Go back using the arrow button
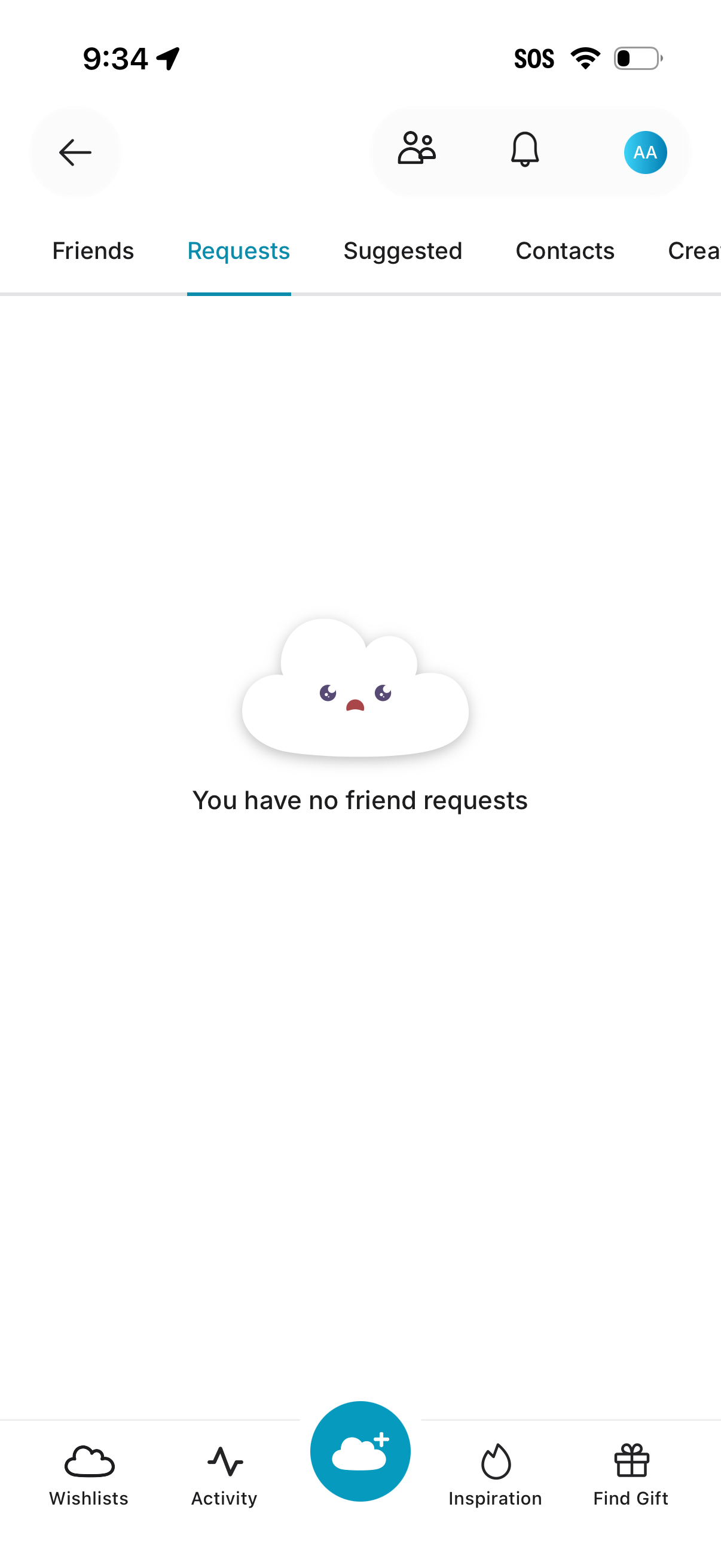The height and width of the screenshot is (1568, 721). coord(75,152)
